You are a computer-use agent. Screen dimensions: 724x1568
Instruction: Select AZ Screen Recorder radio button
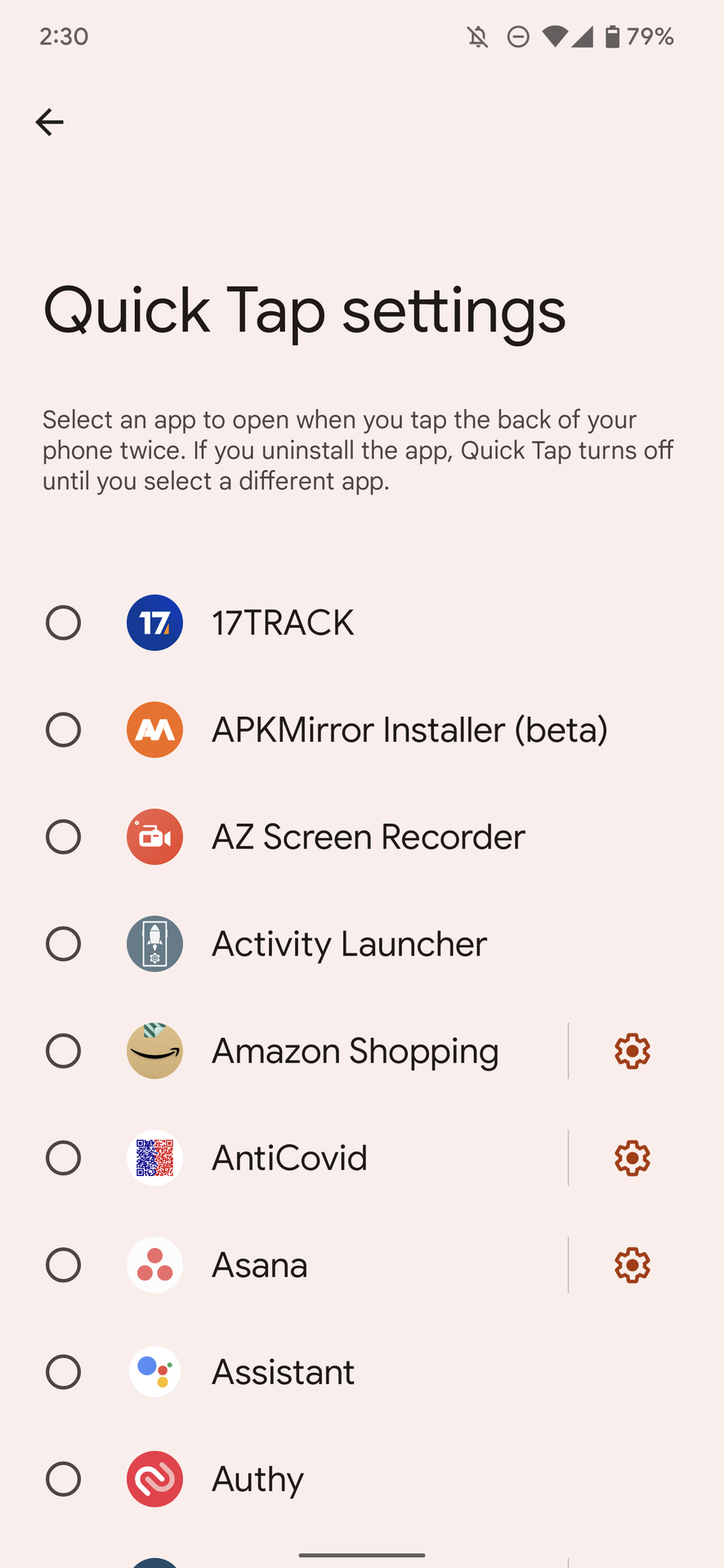click(x=64, y=837)
